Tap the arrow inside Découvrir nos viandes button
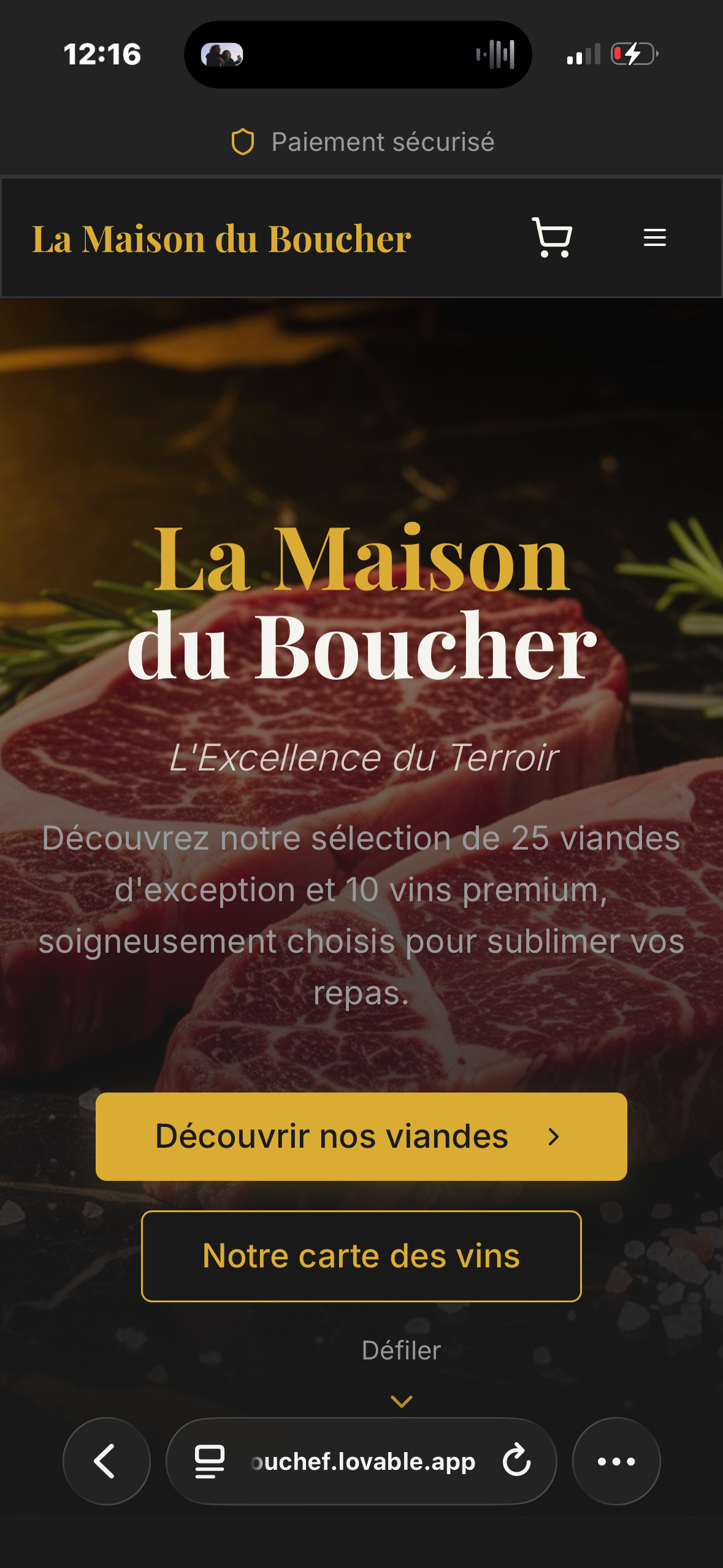 [553, 1137]
